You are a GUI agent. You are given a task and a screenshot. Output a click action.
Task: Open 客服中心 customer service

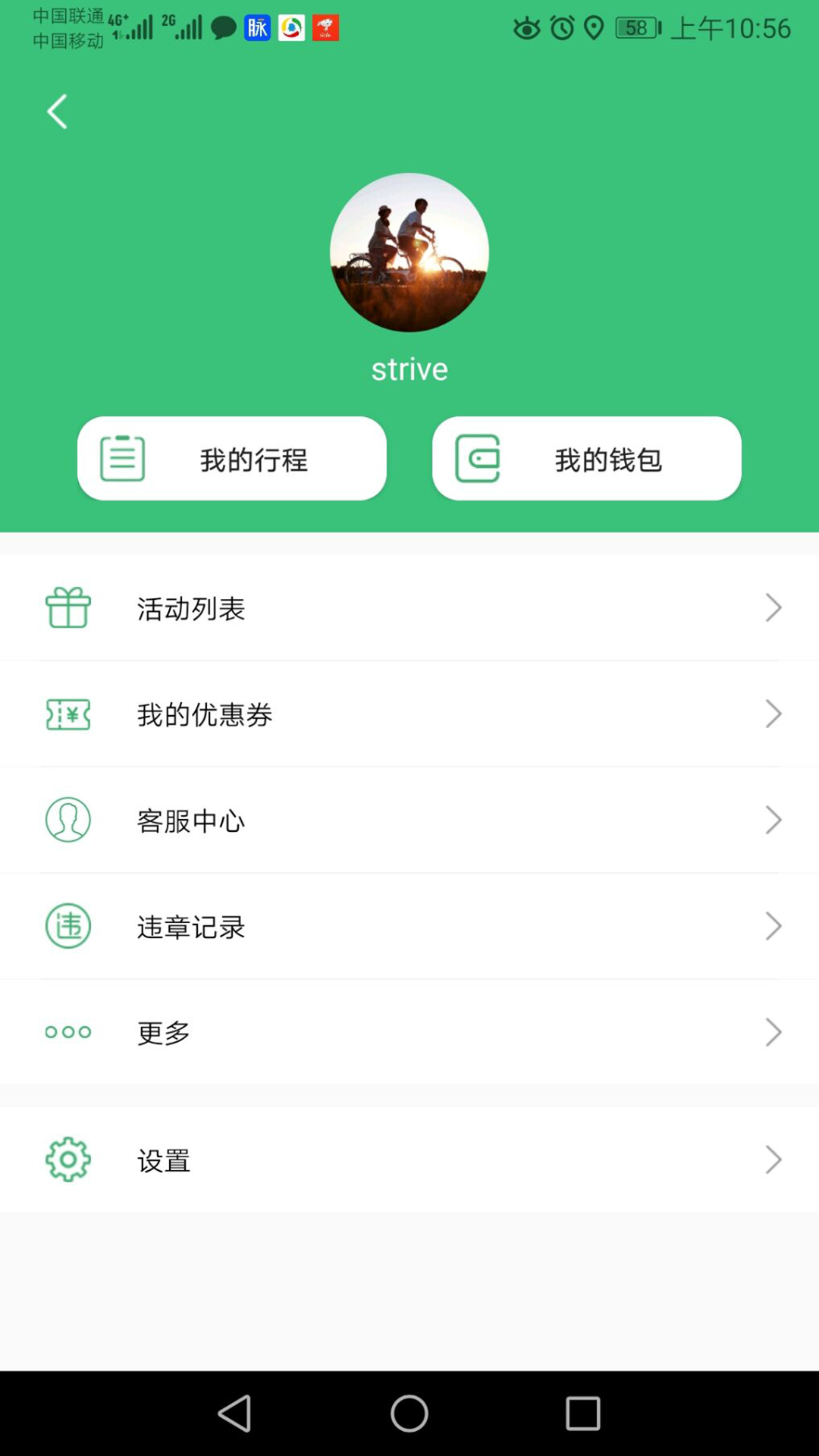click(409, 821)
